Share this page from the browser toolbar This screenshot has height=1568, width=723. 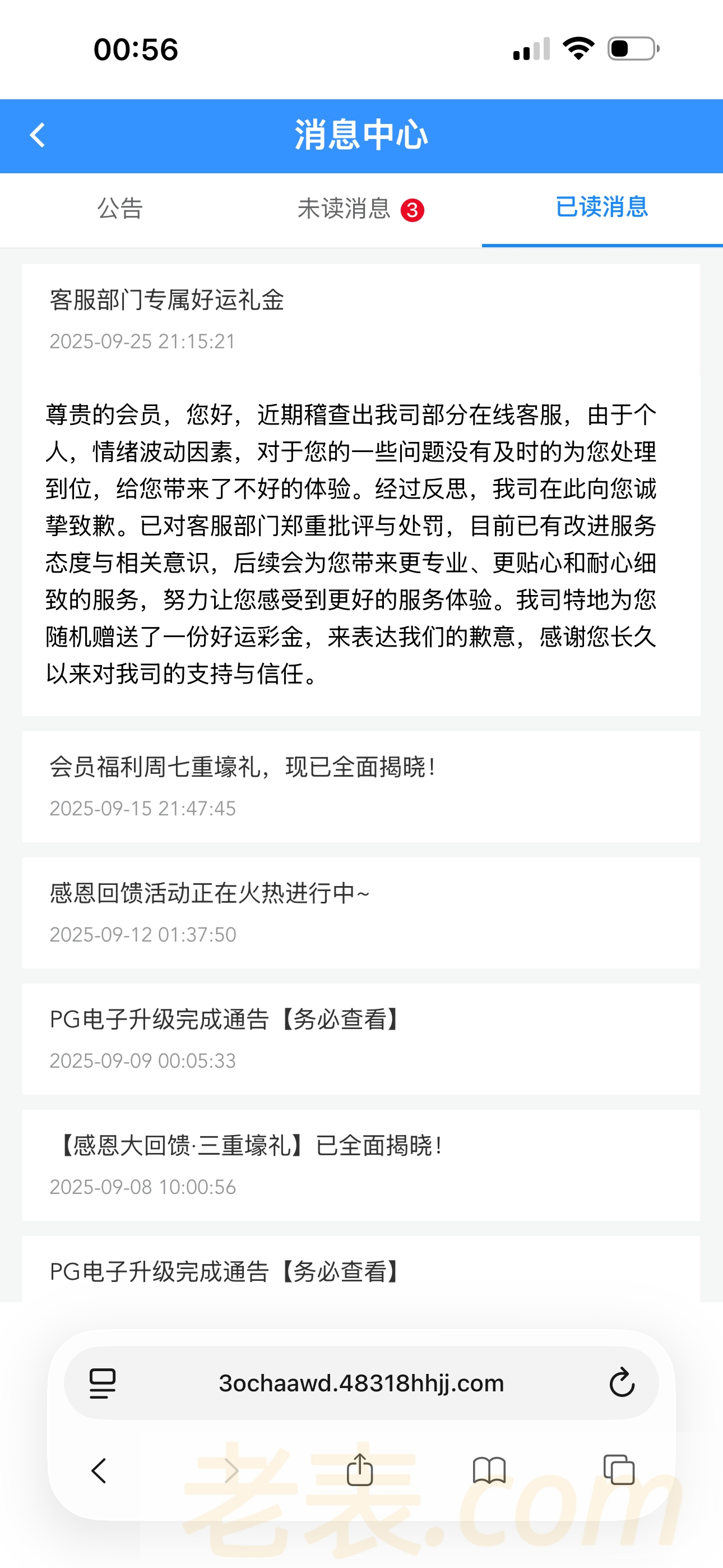coord(360,1469)
